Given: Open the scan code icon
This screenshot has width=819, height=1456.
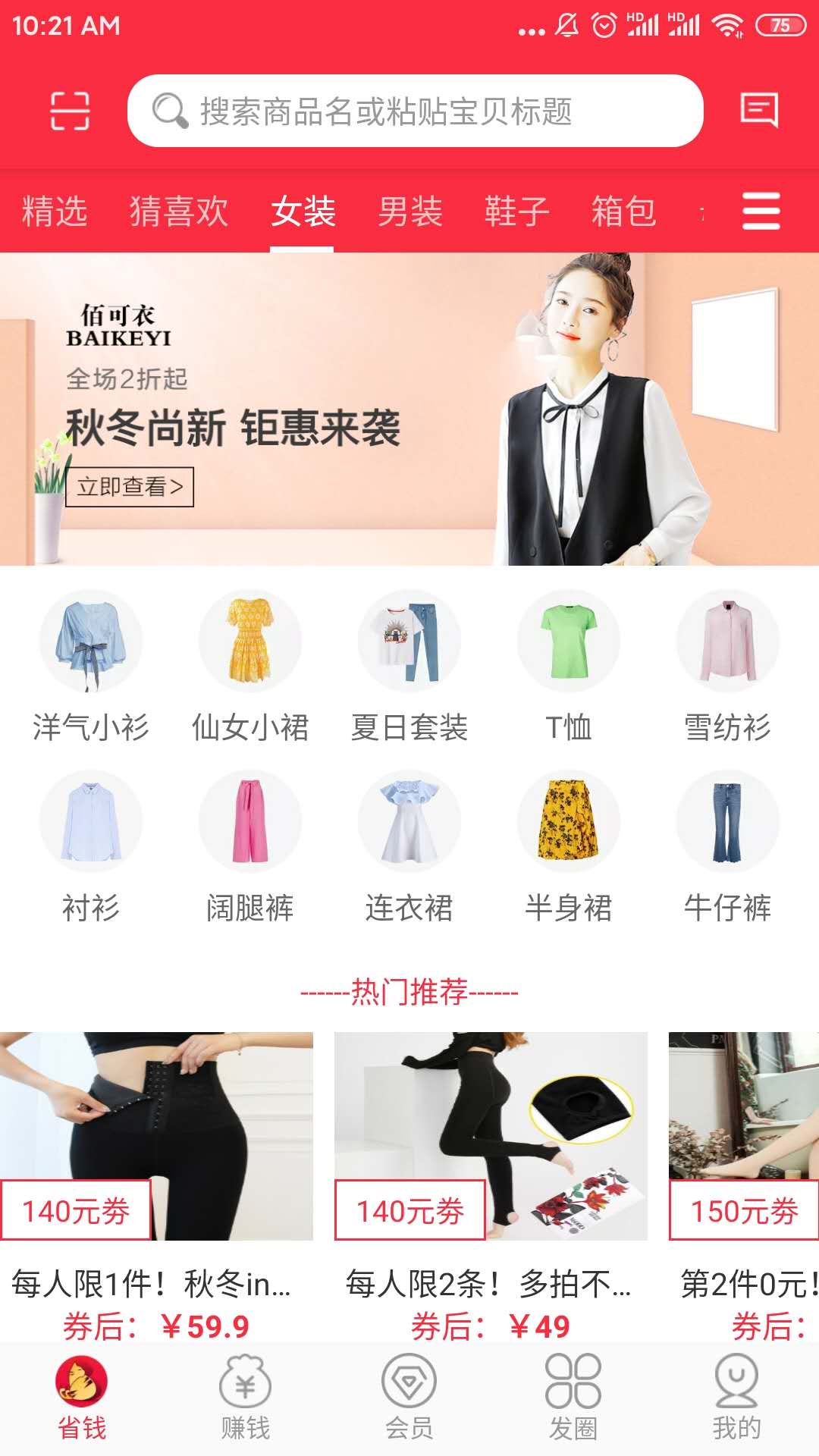Looking at the screenshot, I should pos(70,111).
